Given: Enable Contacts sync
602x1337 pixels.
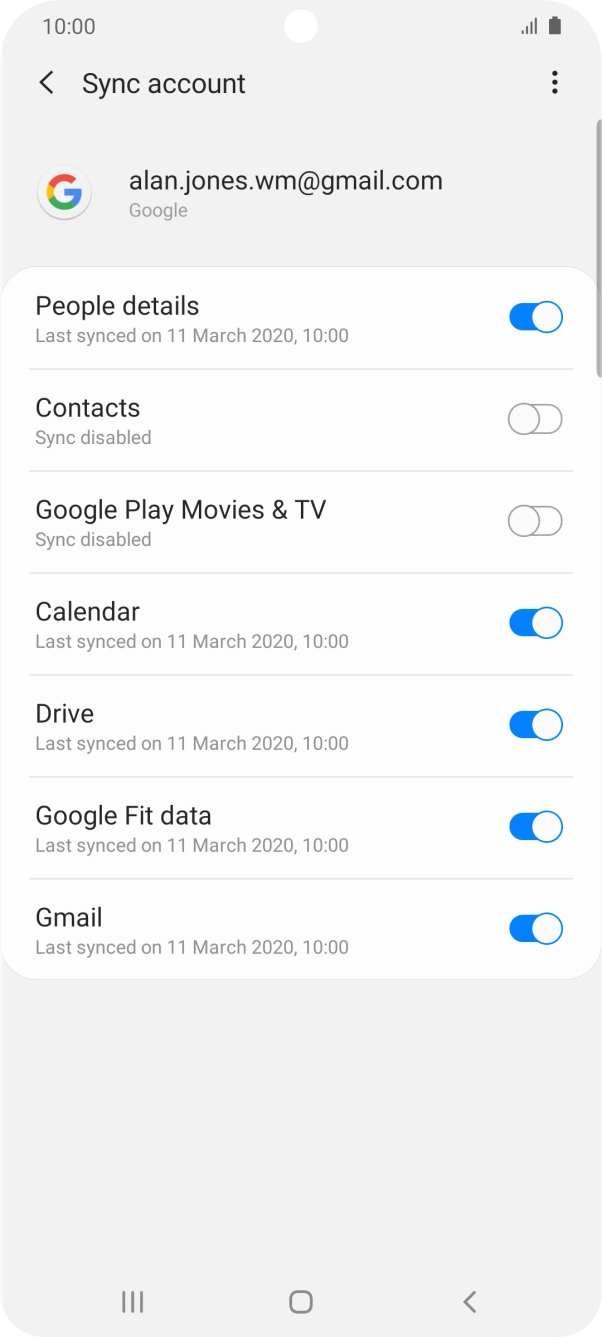Looking at the screenshot, I should (536, 420).
